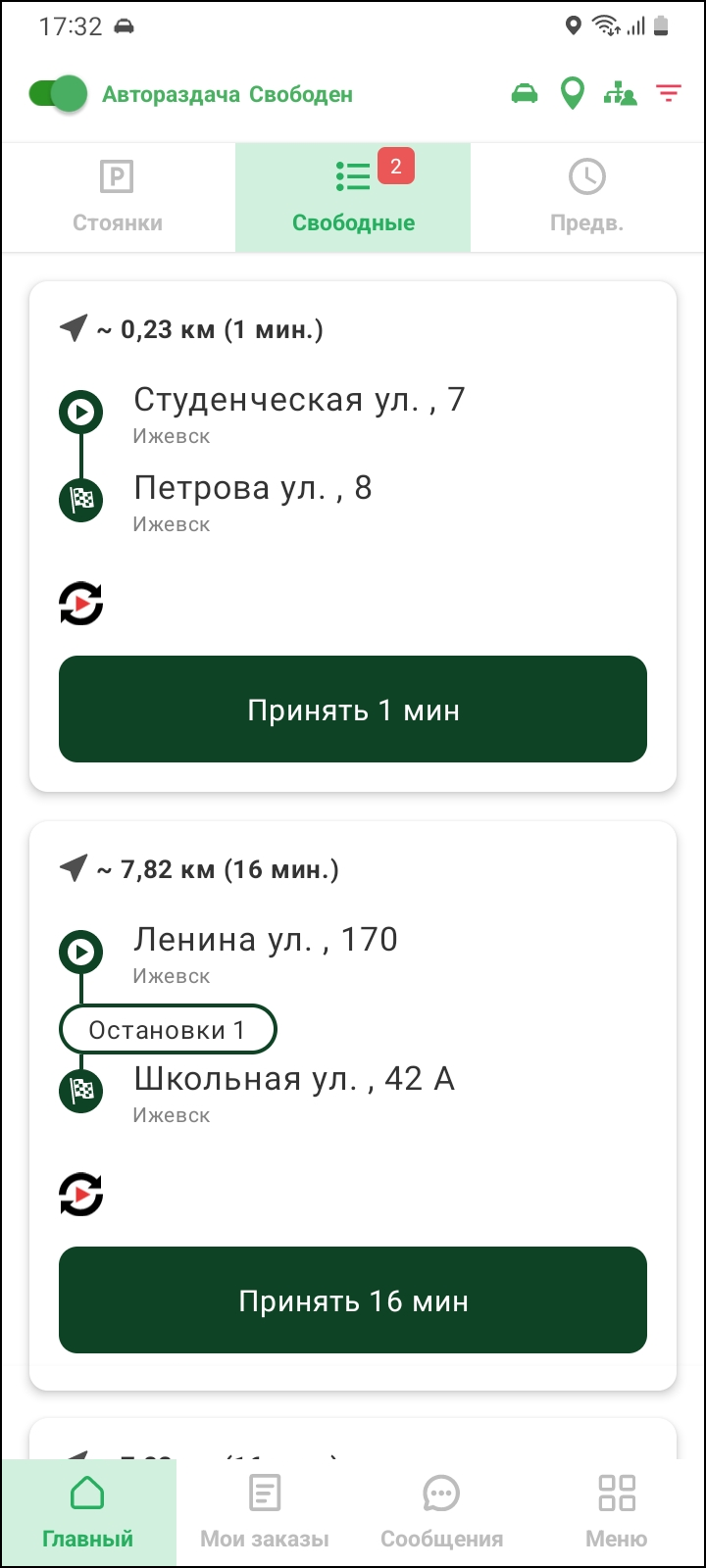Image resolution: width=706 pixels, height=1568 pixels.
Task: Open the car icon in top bar
Action: click(x=525, y=94)
